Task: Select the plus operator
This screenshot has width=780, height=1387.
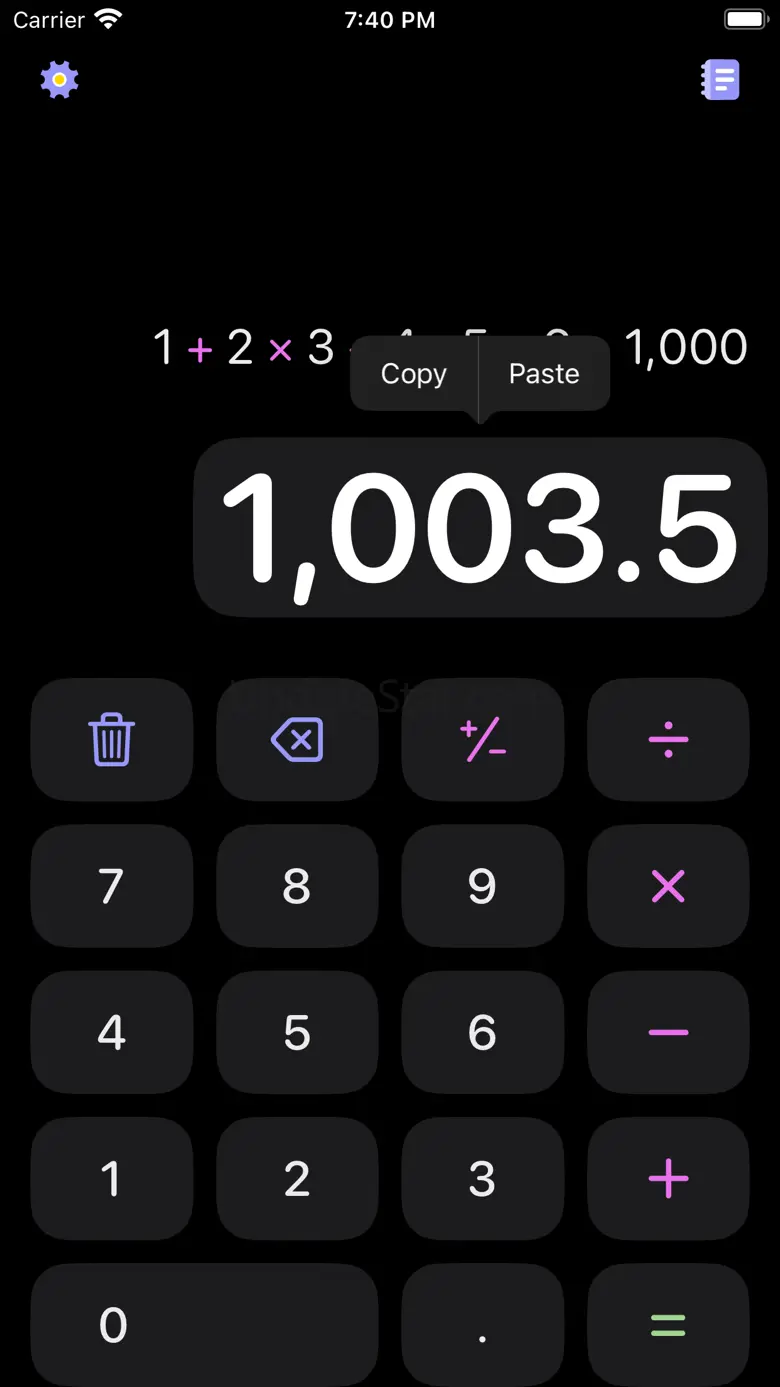Action: point(668,1179)
